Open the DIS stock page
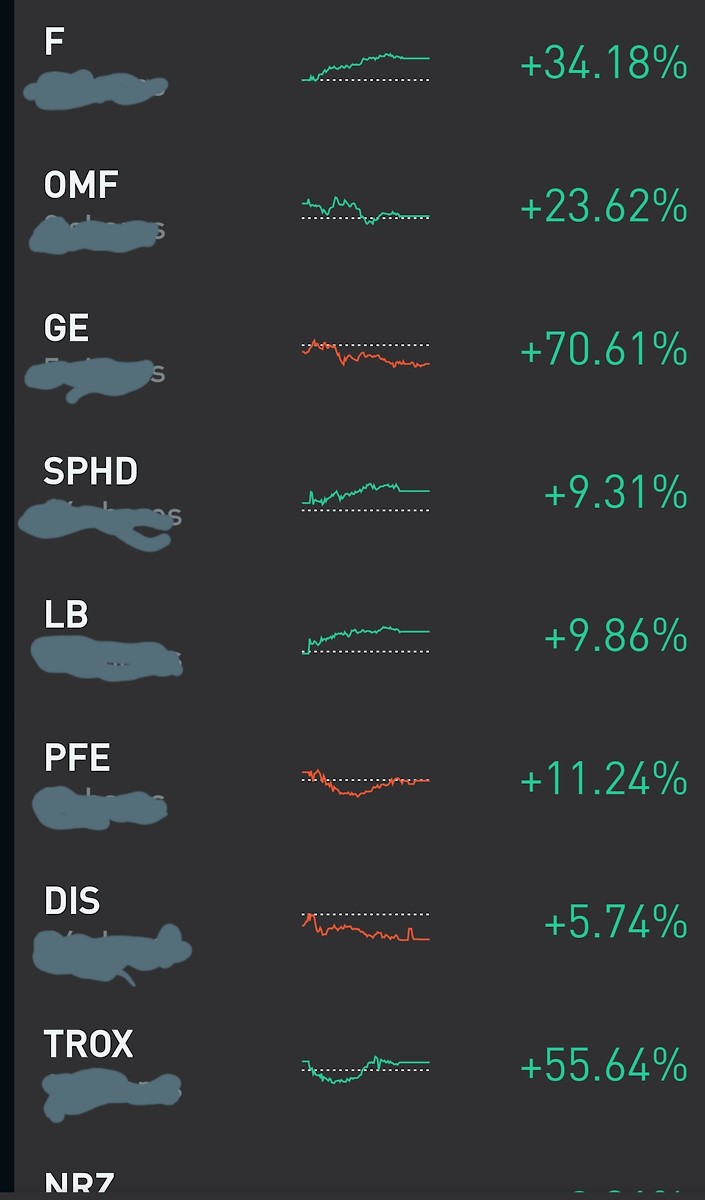 [72, 901]
